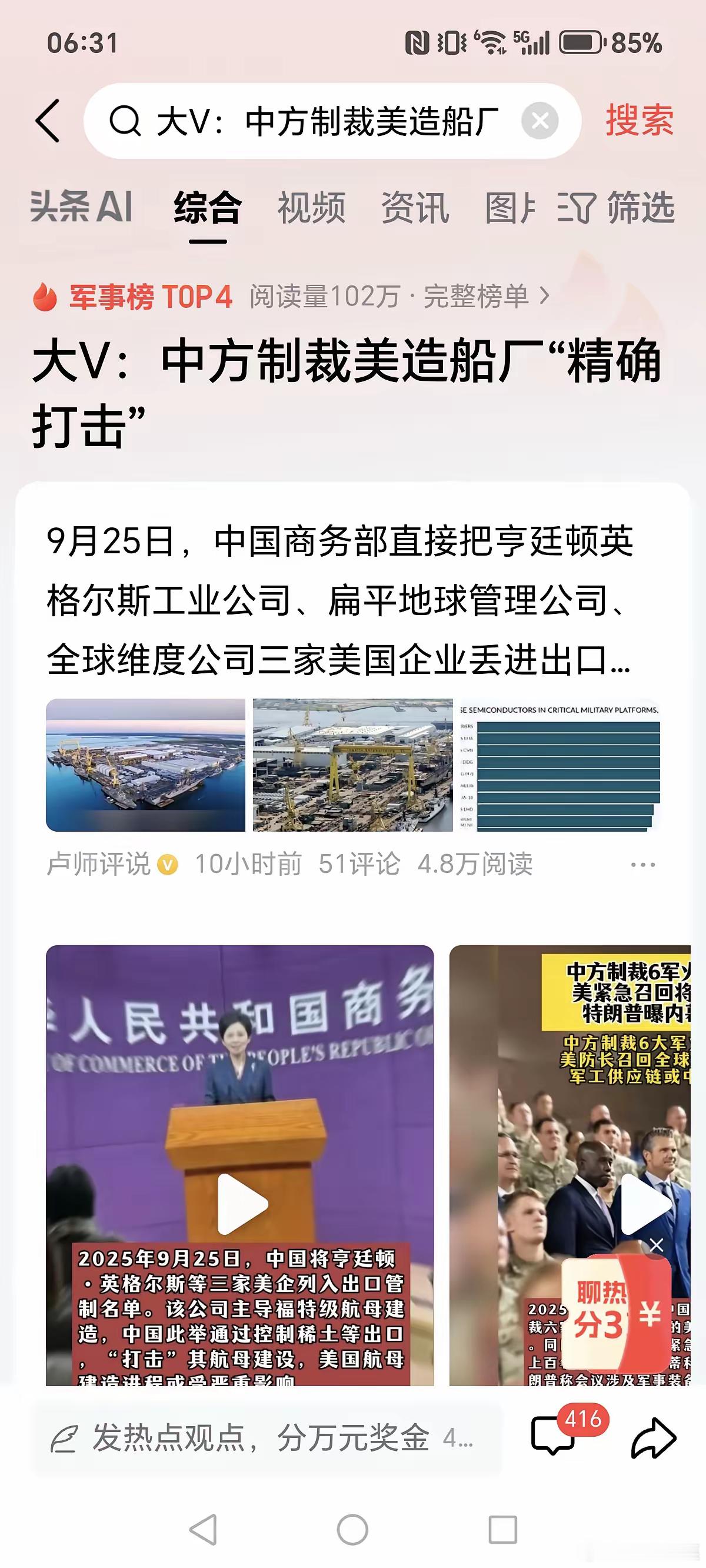Screen dimensions: 706x1568
Task: Tap the red 搜索 button
Action: [x=639, y=120]
